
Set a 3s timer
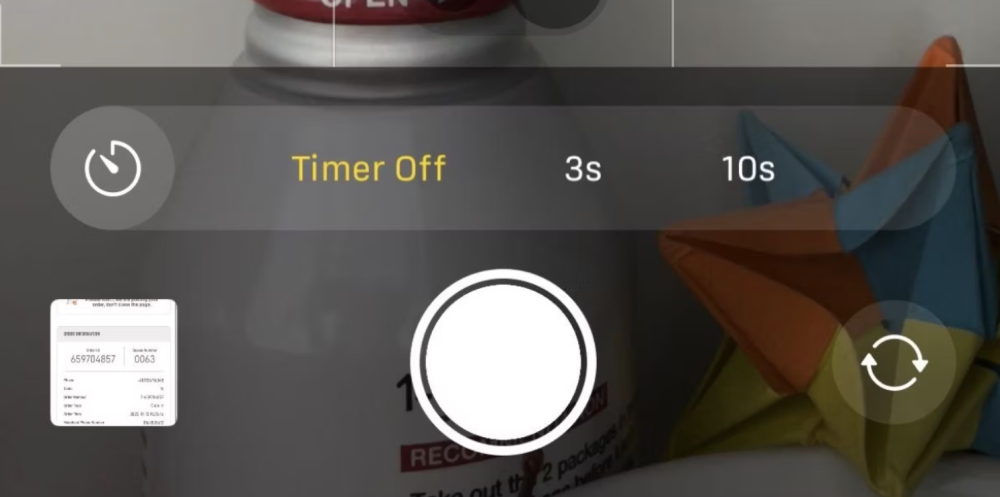point(583,169)
